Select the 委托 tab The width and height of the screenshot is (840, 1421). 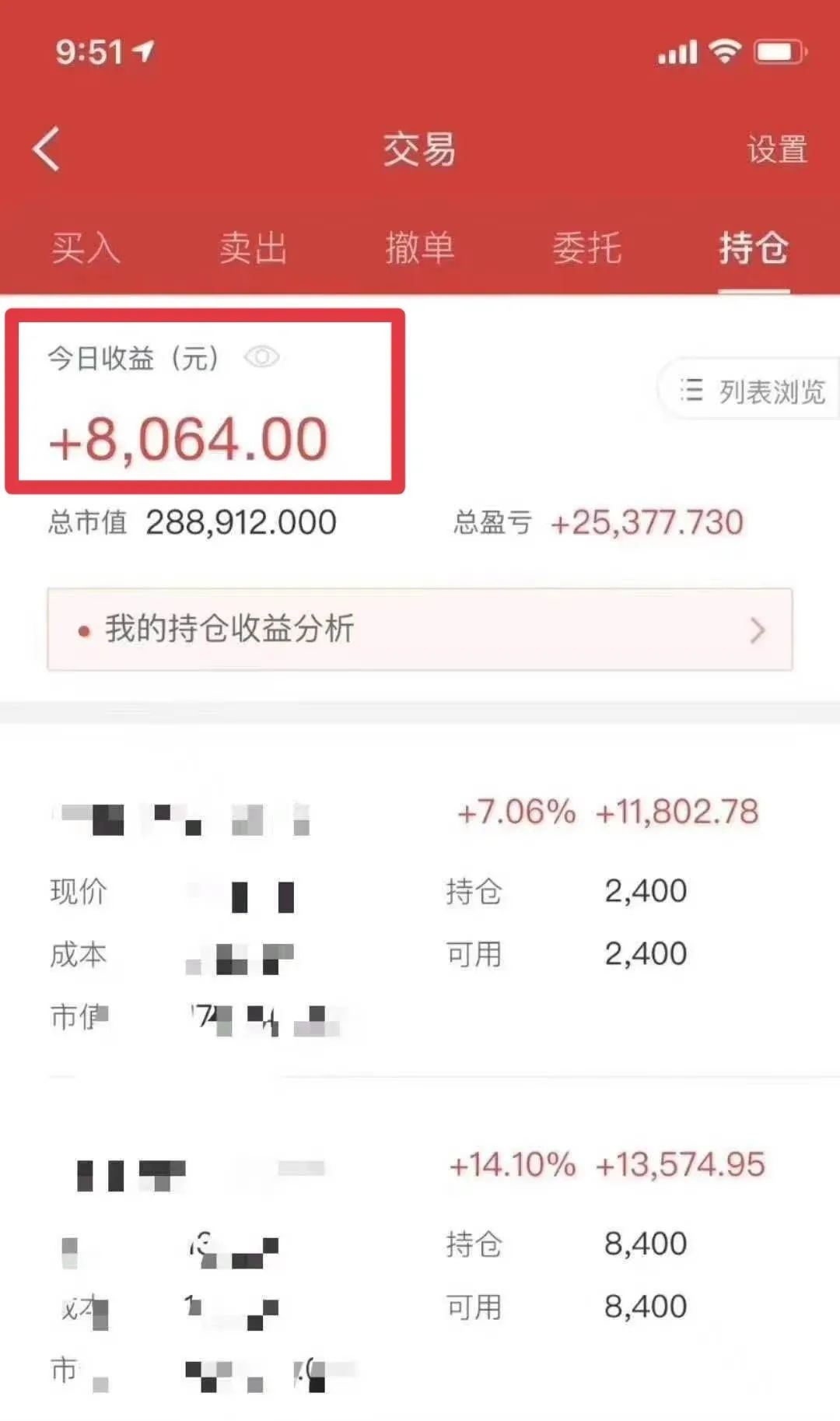tap(586, 248)
